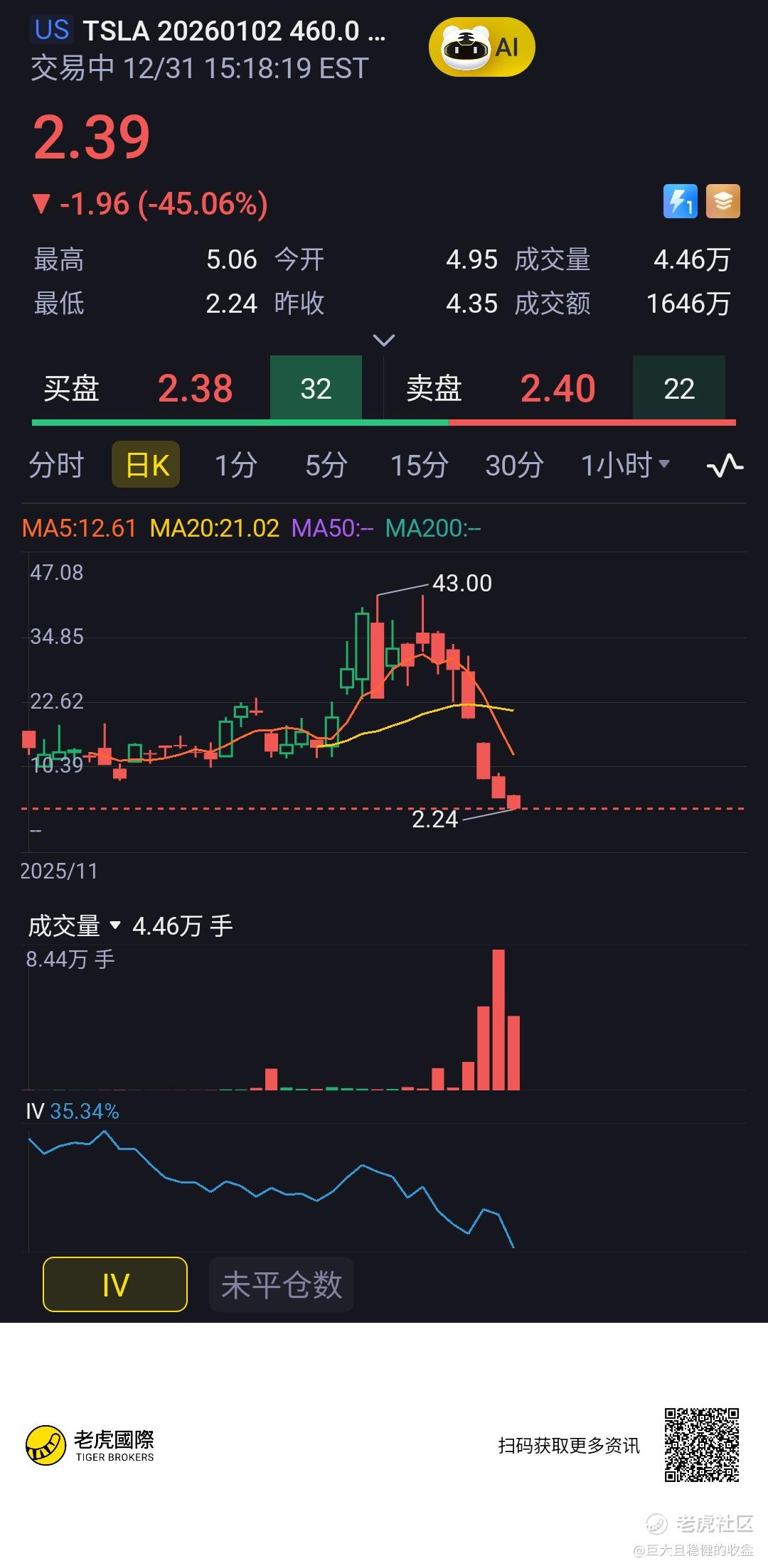Open the 1小时 interval dropdown
The width and height of the screenshot is (768, 1568).
tap(625, 466)
